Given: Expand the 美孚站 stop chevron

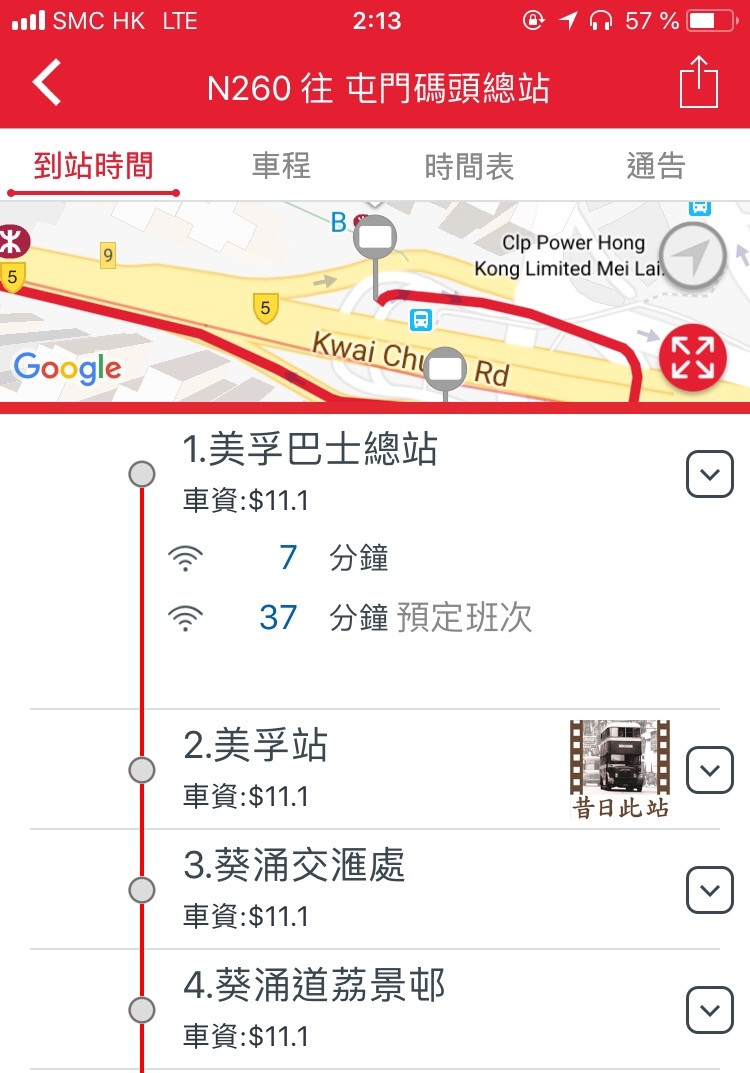Looking at the screenshot, I should pos(710,770).
